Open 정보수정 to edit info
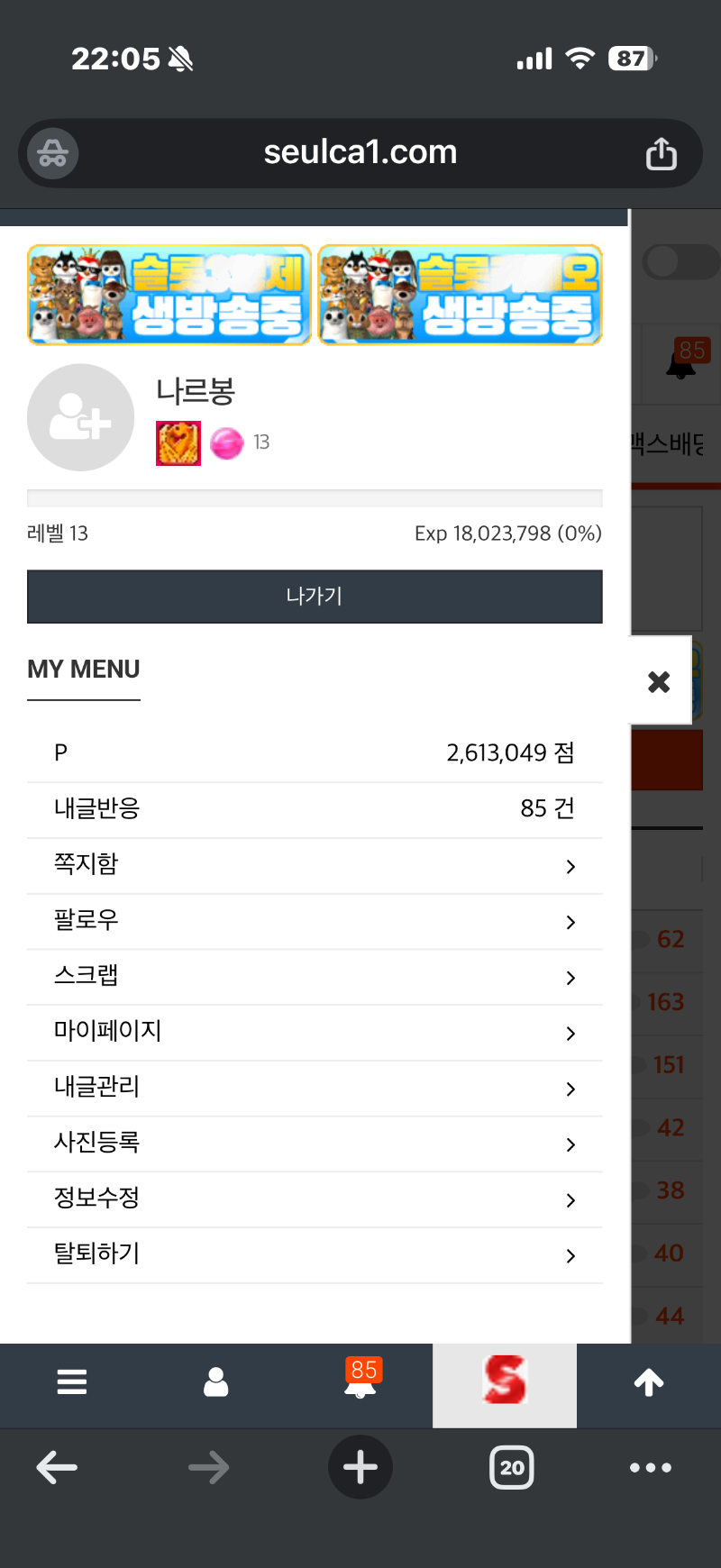 tap(315, 1199)
